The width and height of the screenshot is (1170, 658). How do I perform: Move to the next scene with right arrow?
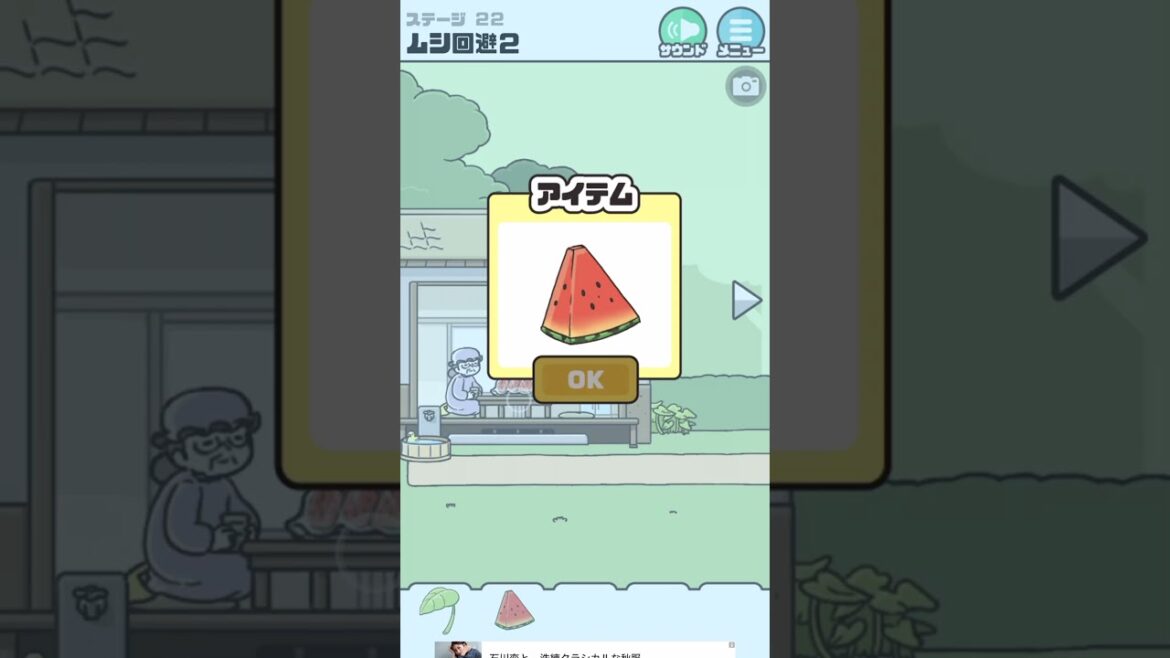(746, 300)
